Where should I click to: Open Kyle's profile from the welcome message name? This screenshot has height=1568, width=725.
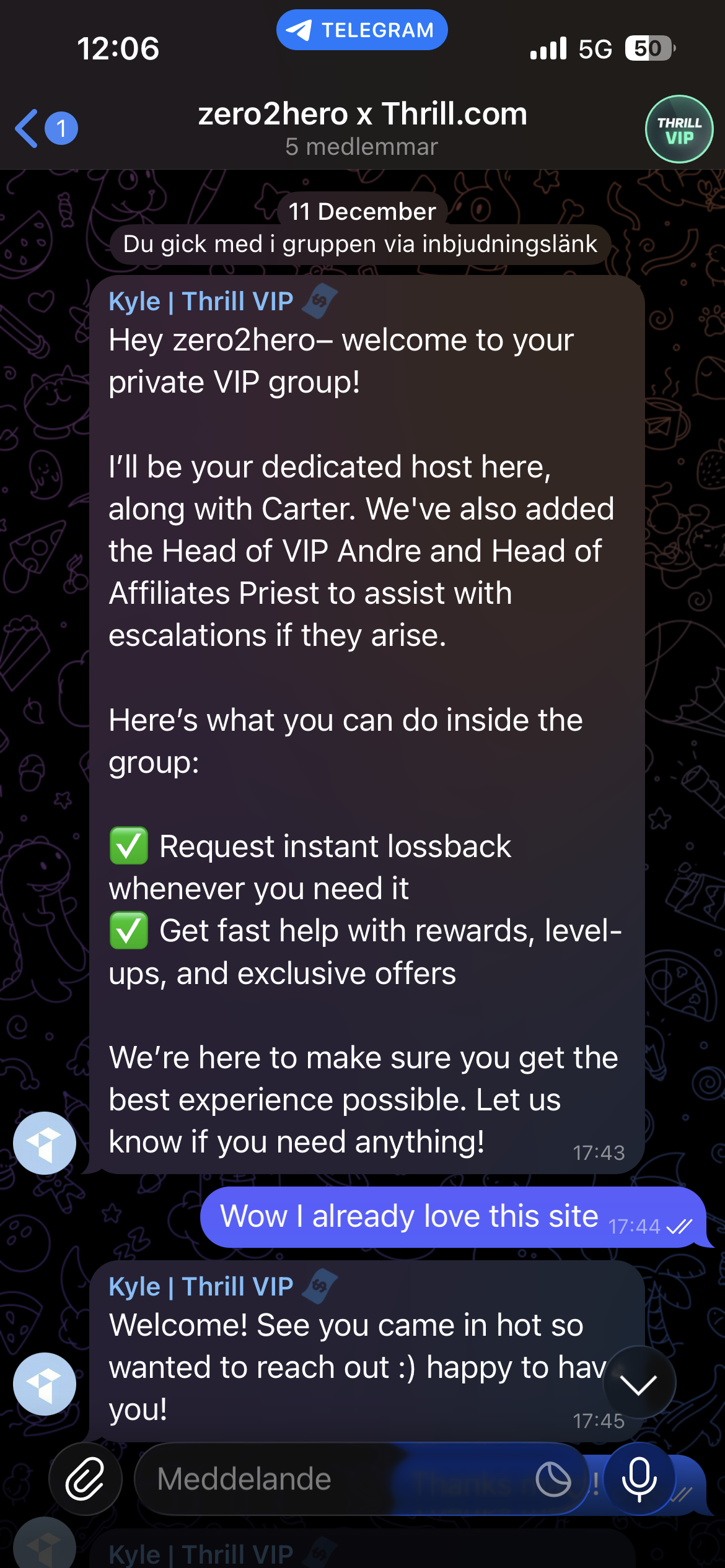tap(201, 302)
